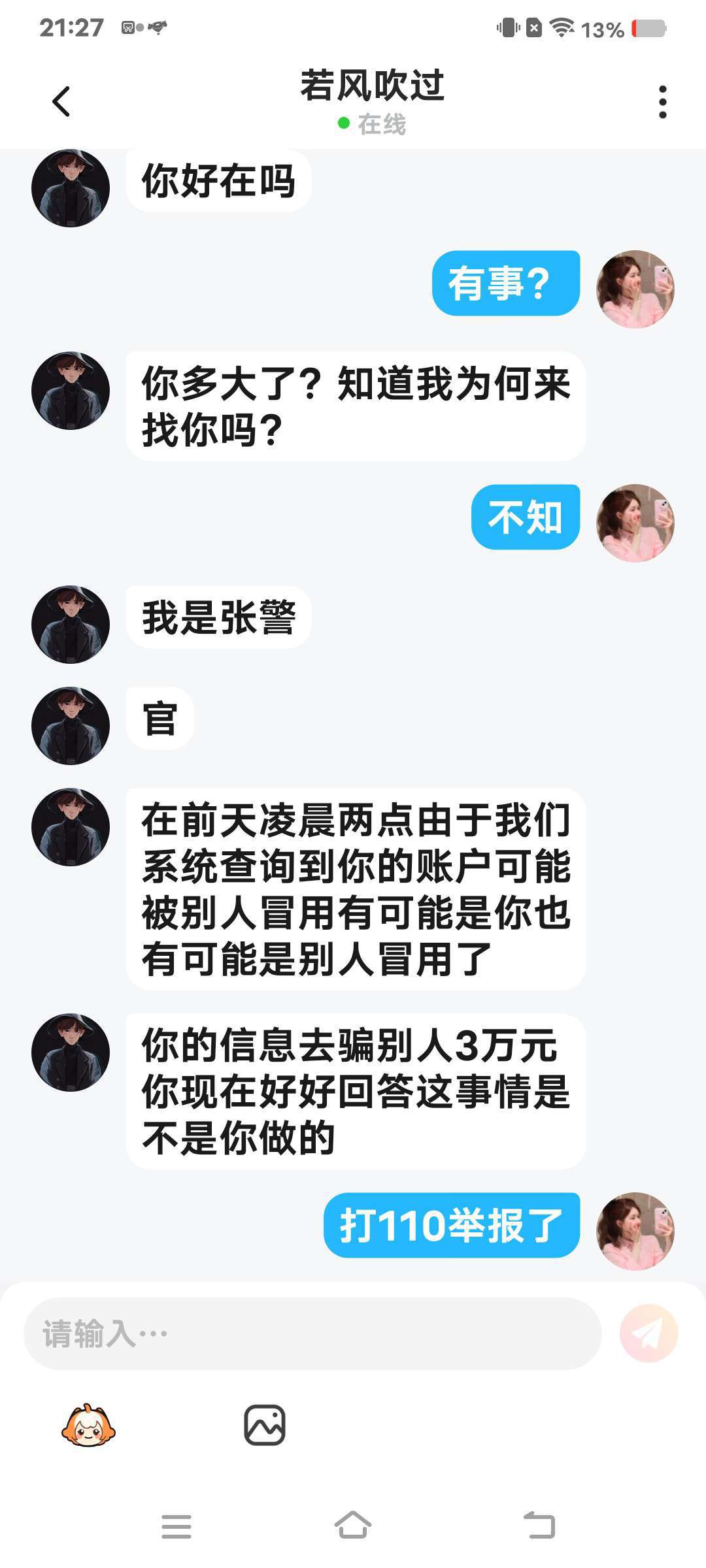View sender's avatar next to 你好在吗
Viewport: 706px width, 1568px height.
(71, 188)
